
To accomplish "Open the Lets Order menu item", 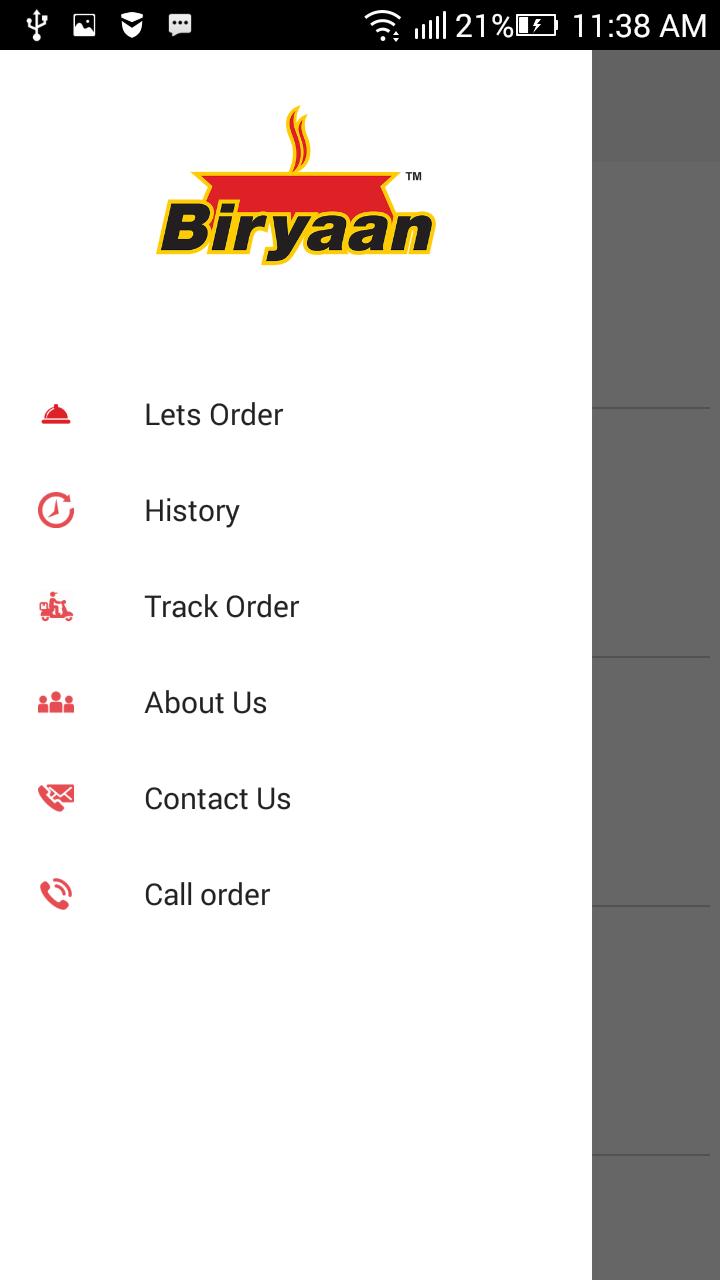I will [x=213, y=415].
